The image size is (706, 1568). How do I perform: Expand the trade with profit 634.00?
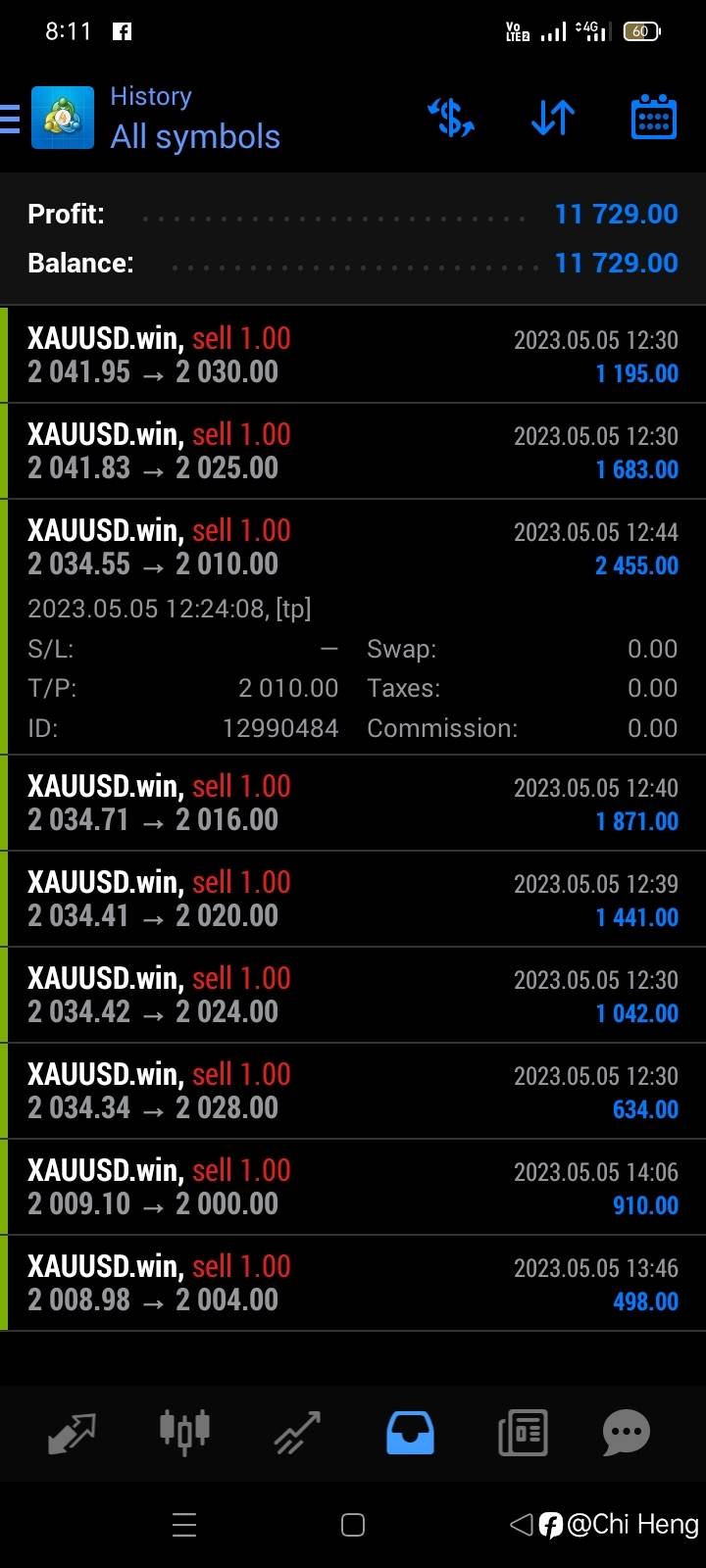pyautogui.click(x=353, y=1091)
